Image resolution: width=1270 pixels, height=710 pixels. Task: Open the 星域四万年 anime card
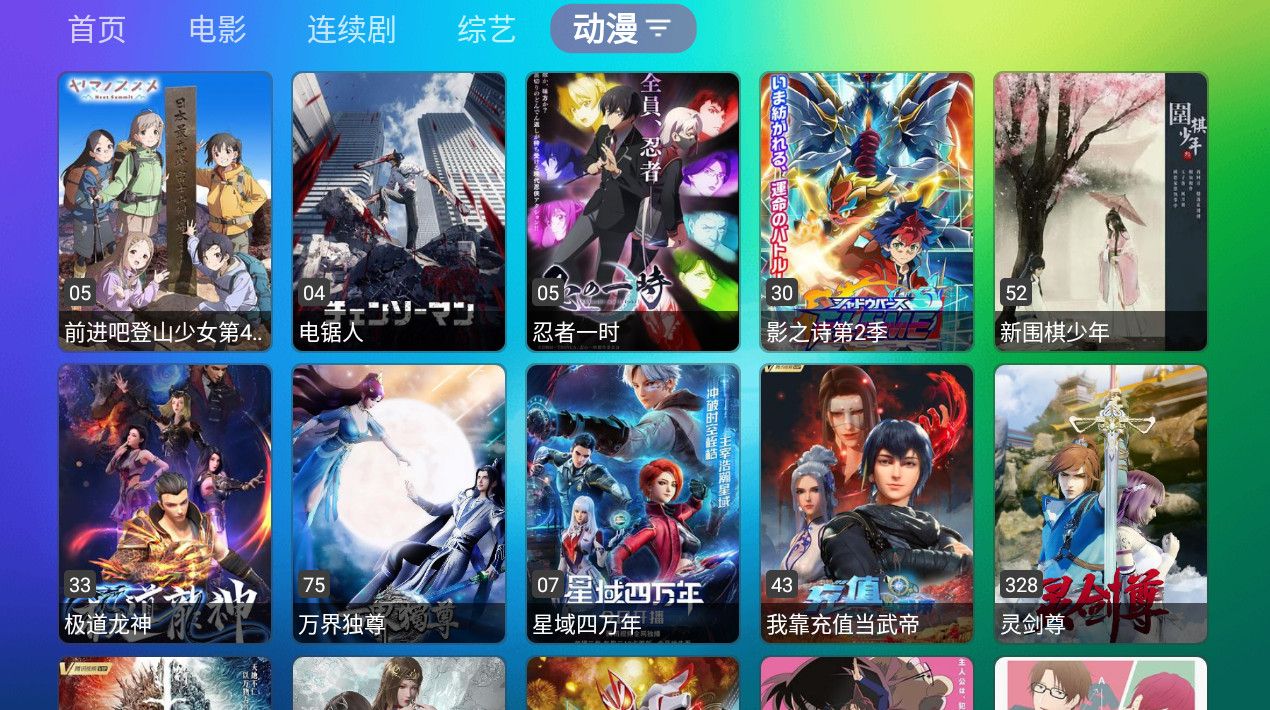(x=633, y=503)
